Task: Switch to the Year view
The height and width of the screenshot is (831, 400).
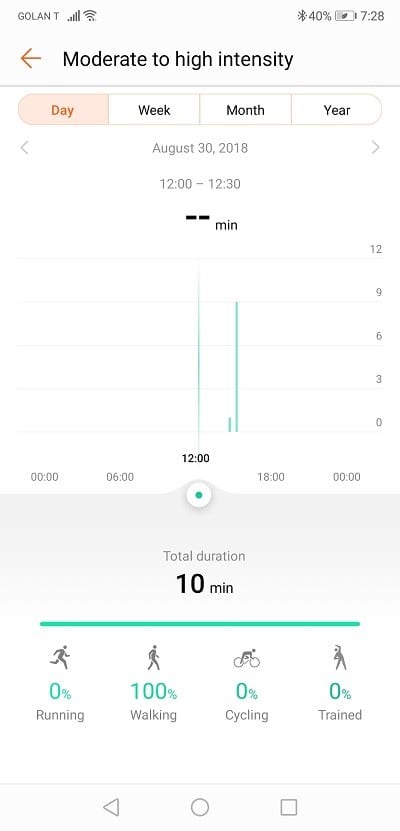Action: pyautogui.click(x=337, y=110)
